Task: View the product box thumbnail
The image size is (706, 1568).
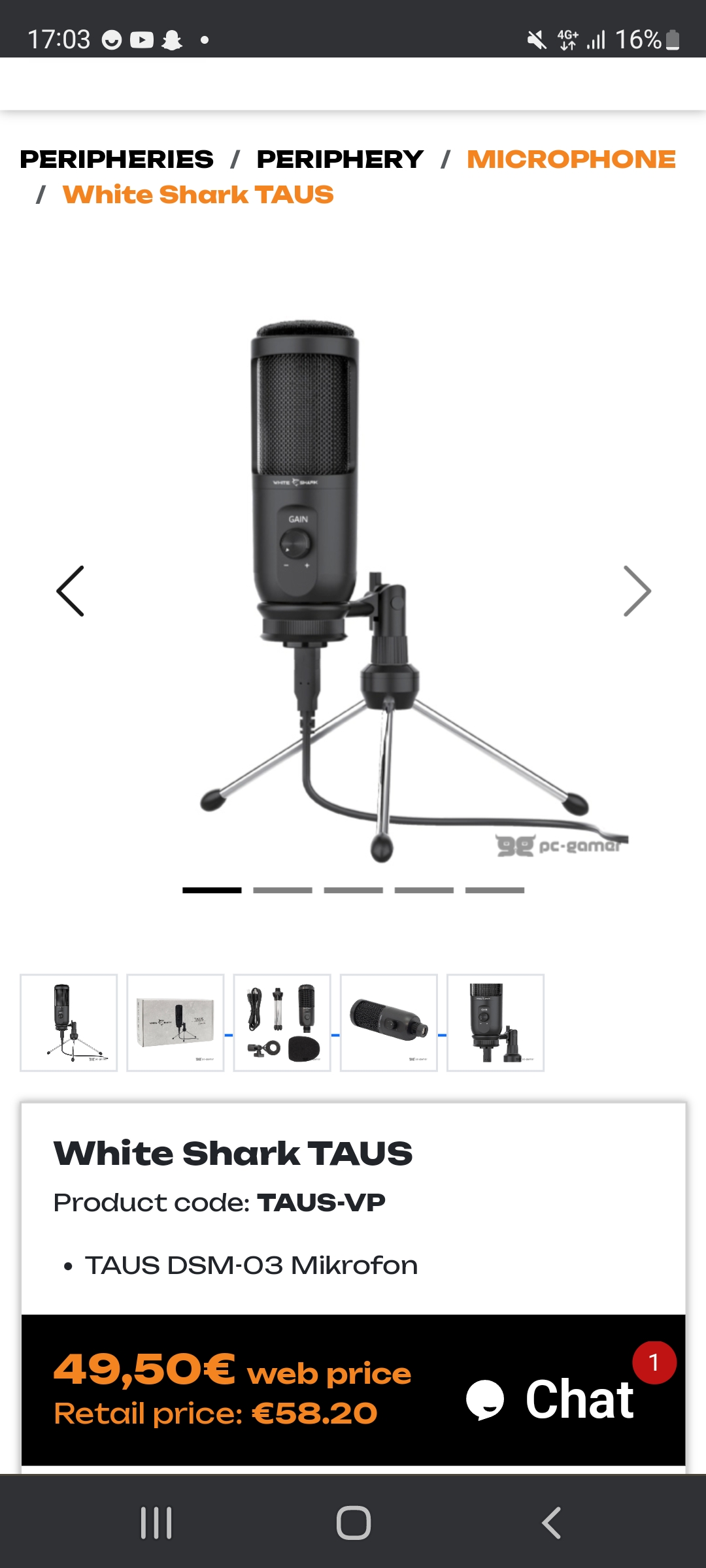Action: [175, 1022]
